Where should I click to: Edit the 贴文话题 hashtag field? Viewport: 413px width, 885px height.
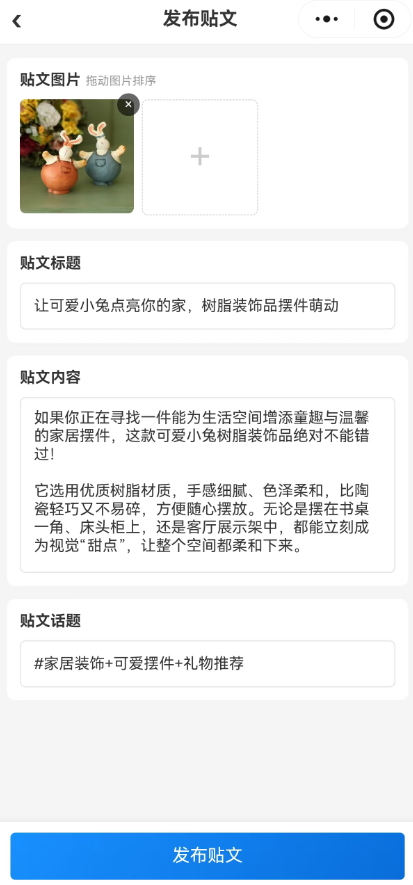click(208, 663)
